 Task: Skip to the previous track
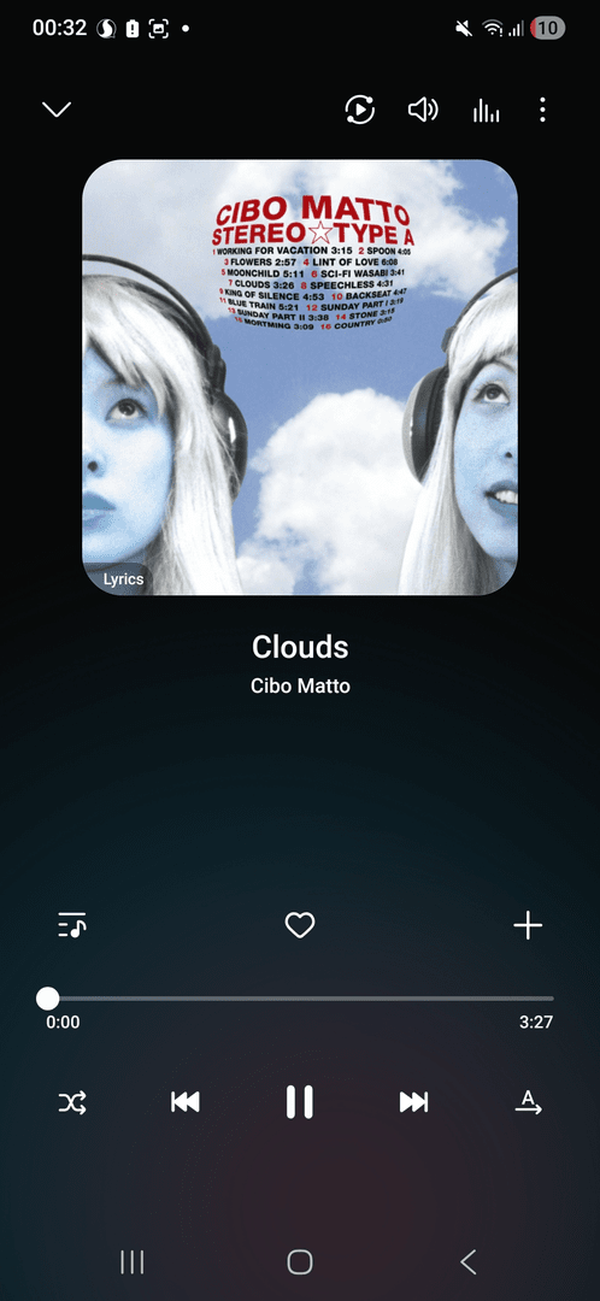(185, 1102)
